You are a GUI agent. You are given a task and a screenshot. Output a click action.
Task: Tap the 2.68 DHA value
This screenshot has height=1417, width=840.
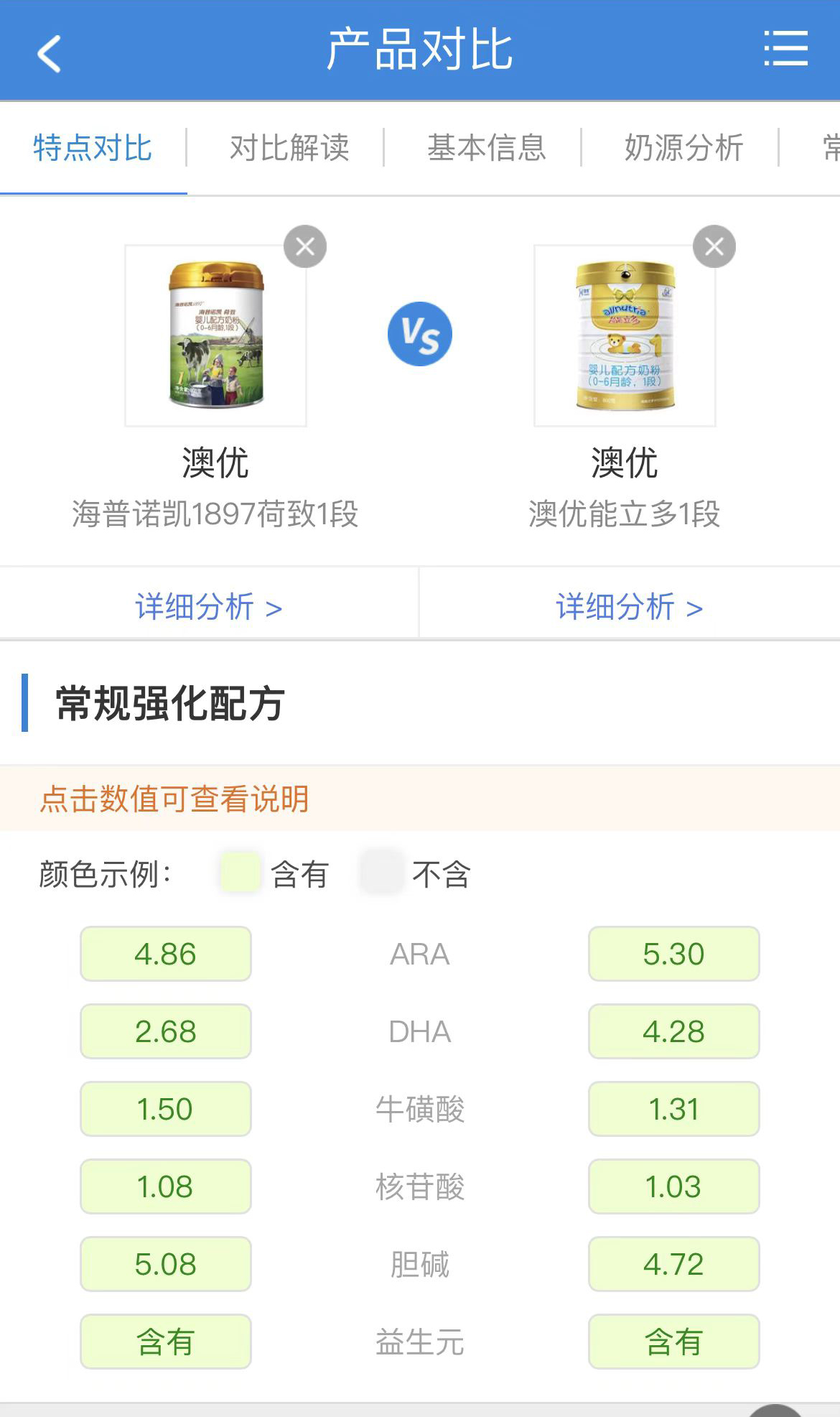tap(166, 1031)
